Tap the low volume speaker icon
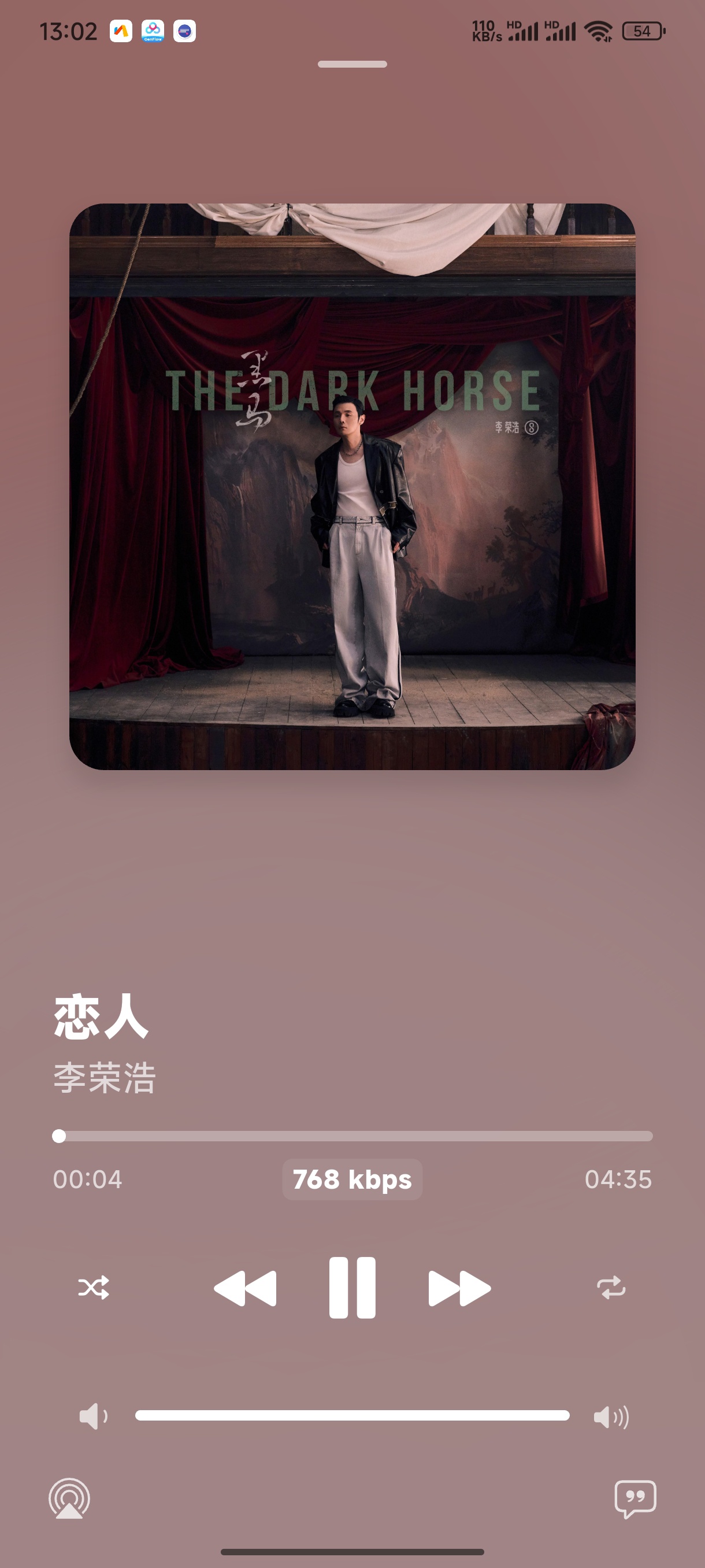This screenshot has width=705, height=1568. pos(93,1417)
